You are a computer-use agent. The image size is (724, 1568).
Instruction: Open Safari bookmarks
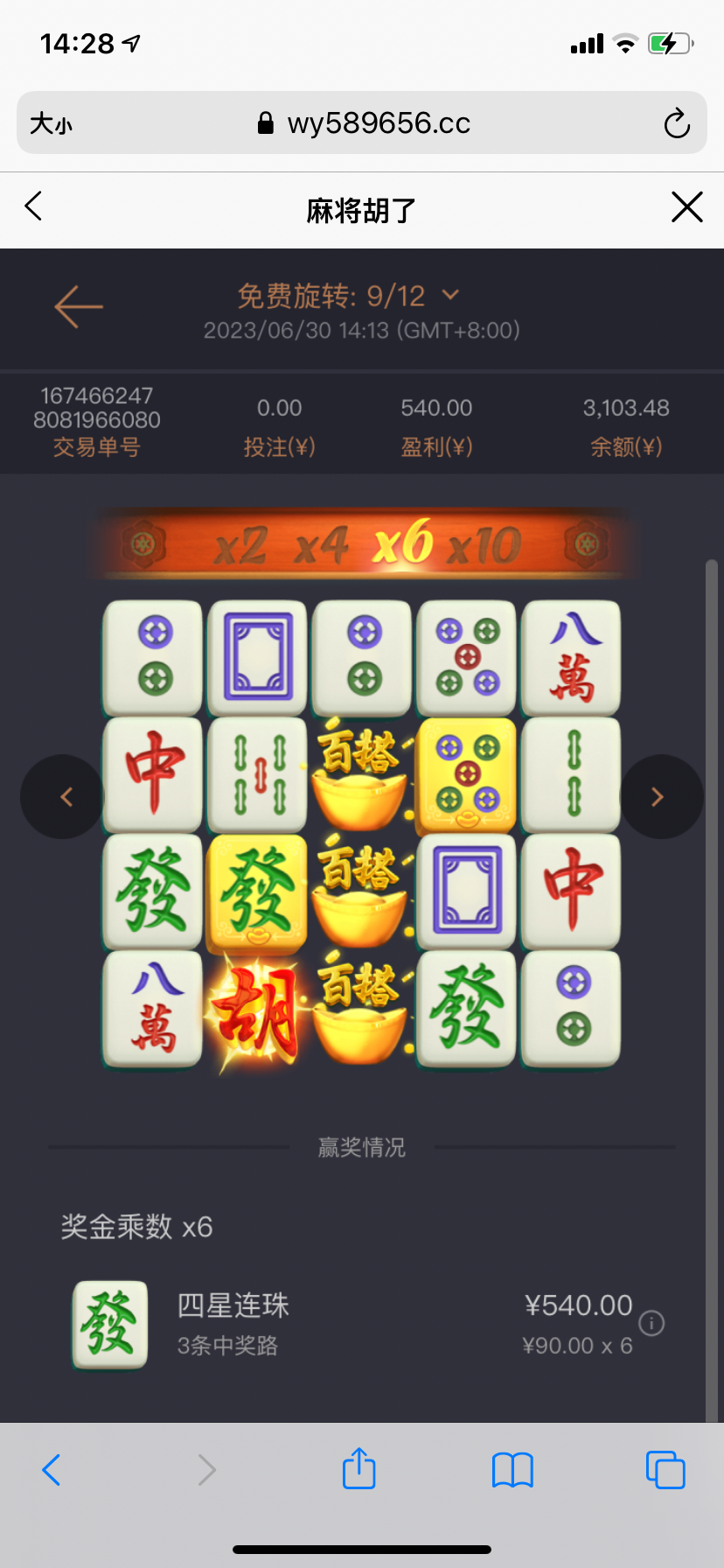tap(512, 1470)
